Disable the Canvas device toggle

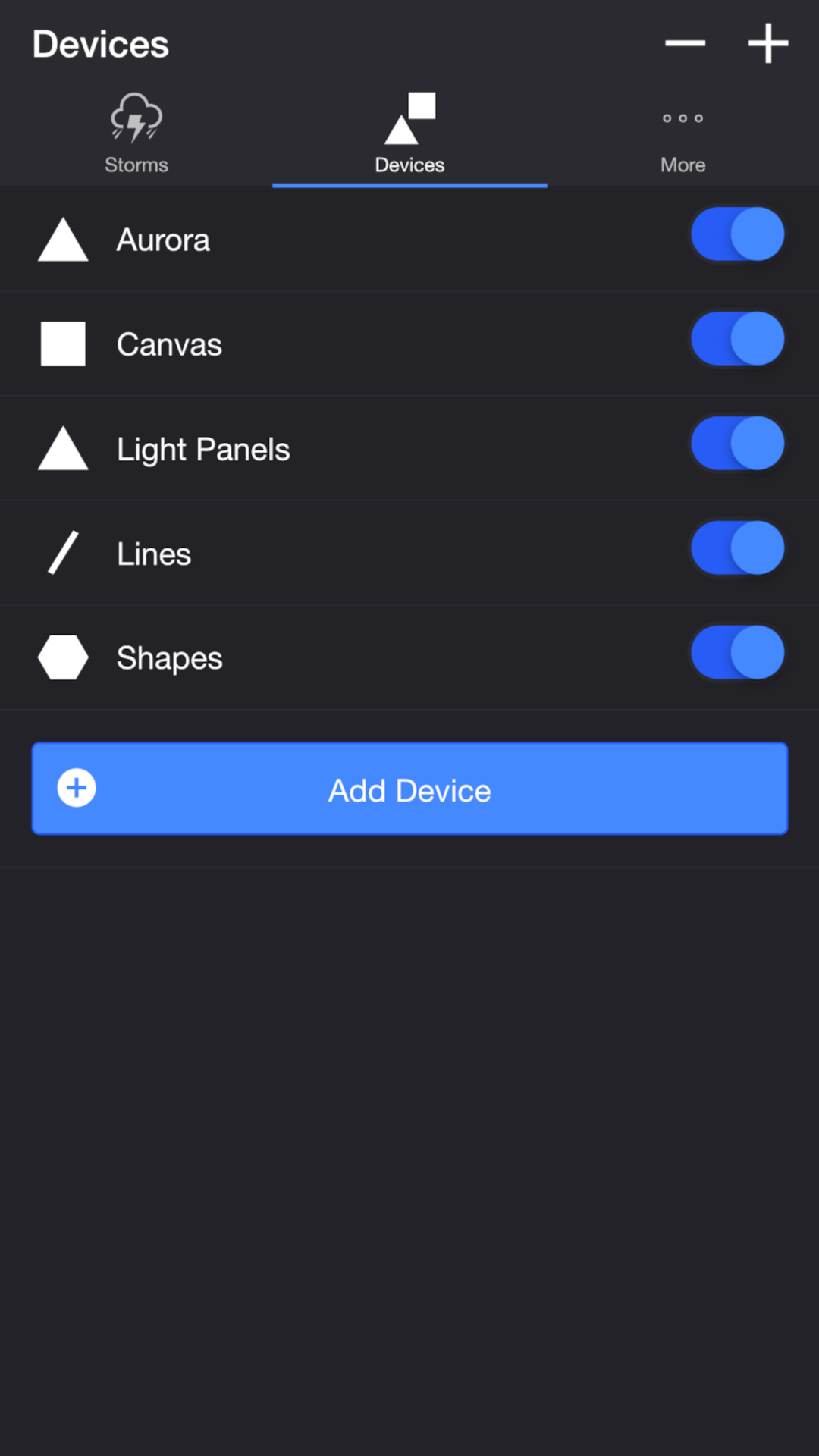[x=737, y=339]
